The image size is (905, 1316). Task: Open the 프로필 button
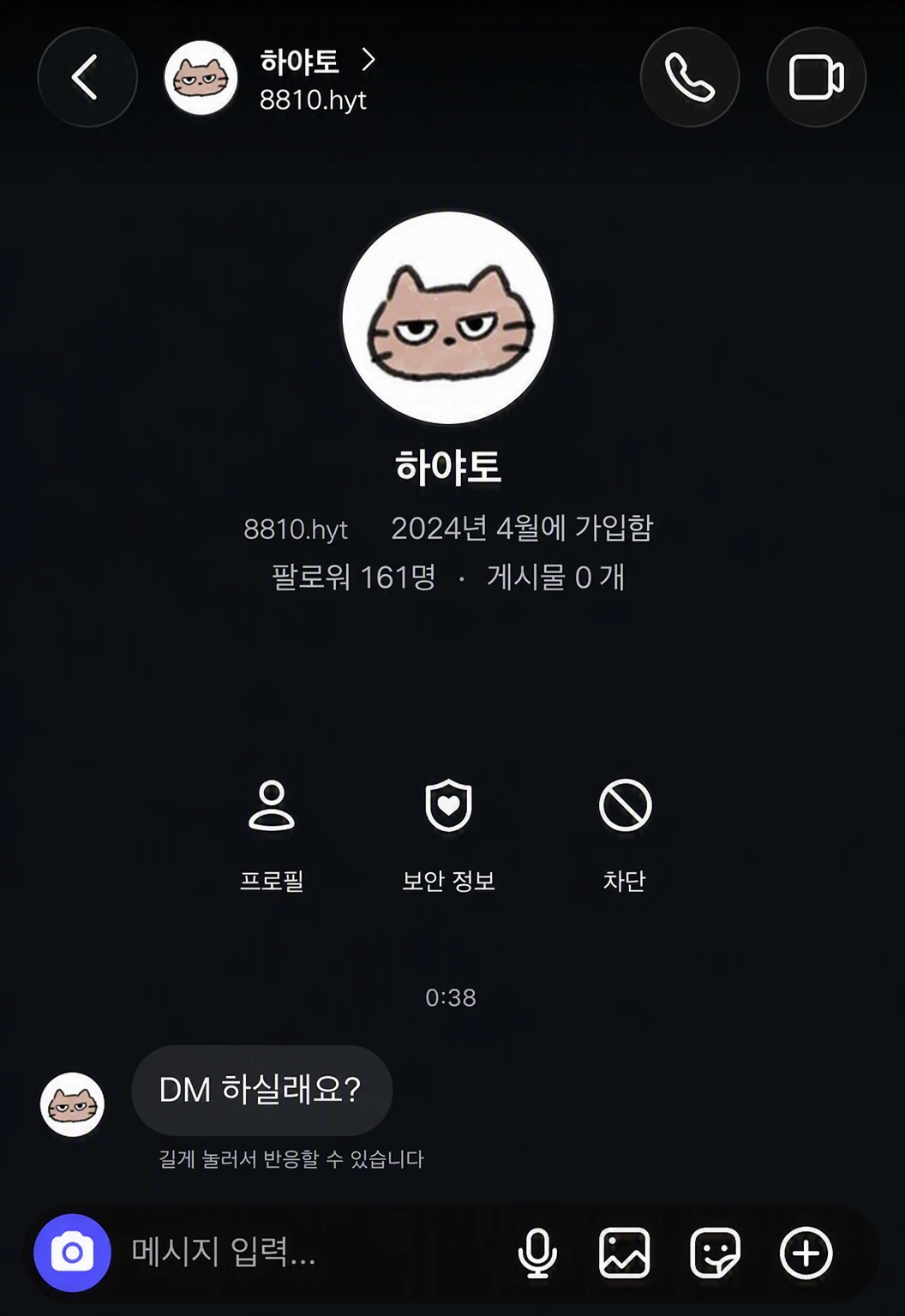click(x=272, y=835)
